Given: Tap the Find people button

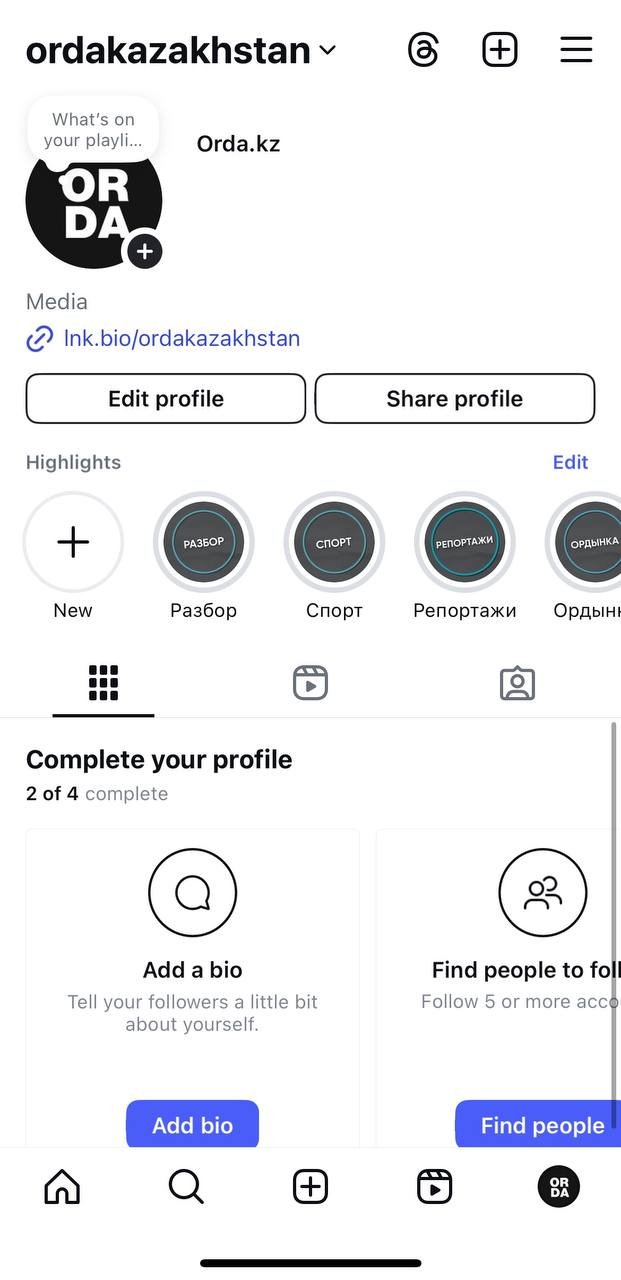Looking at the screenshot, I should click(x=541, y=1125).
